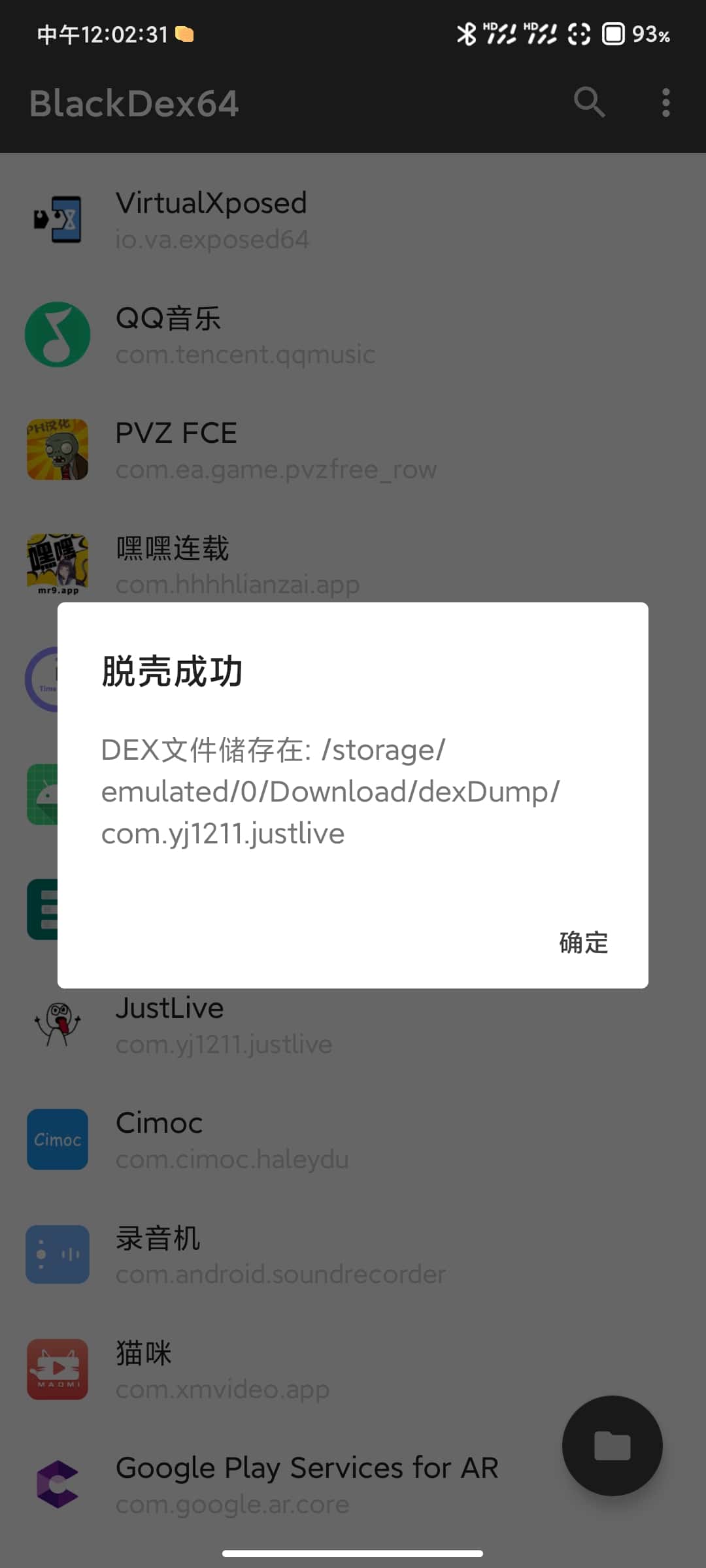Open the search icon in the app bar
The height and width of the screenshot is (1568, 706).
tap(589, 103)
